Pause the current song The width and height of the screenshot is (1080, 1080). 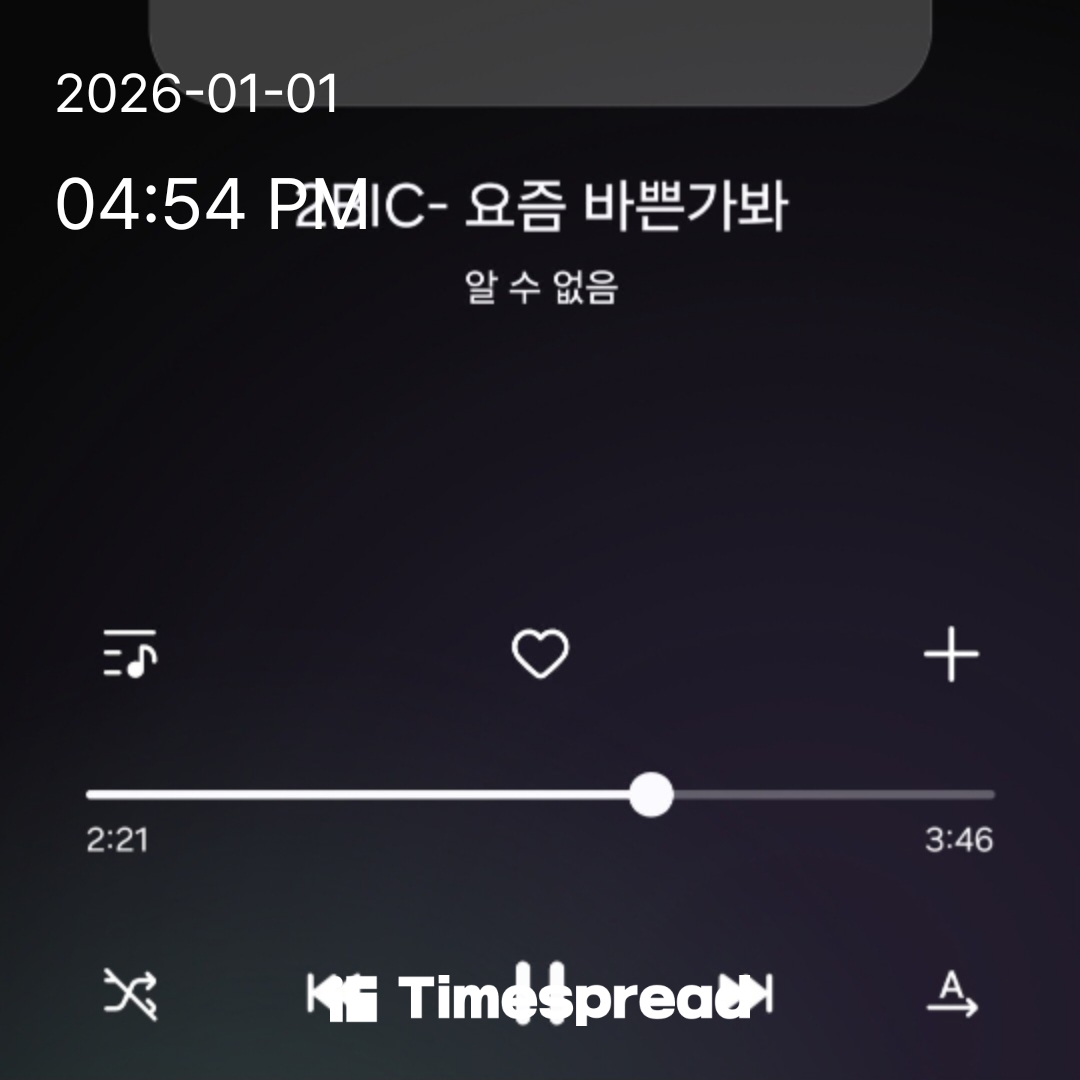(x=540, y=993)
